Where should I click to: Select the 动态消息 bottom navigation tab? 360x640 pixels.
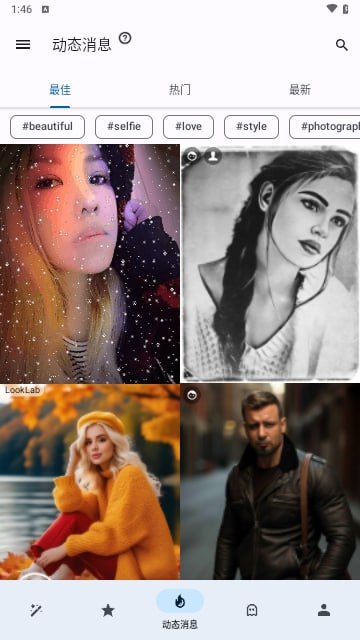[180, 609]
